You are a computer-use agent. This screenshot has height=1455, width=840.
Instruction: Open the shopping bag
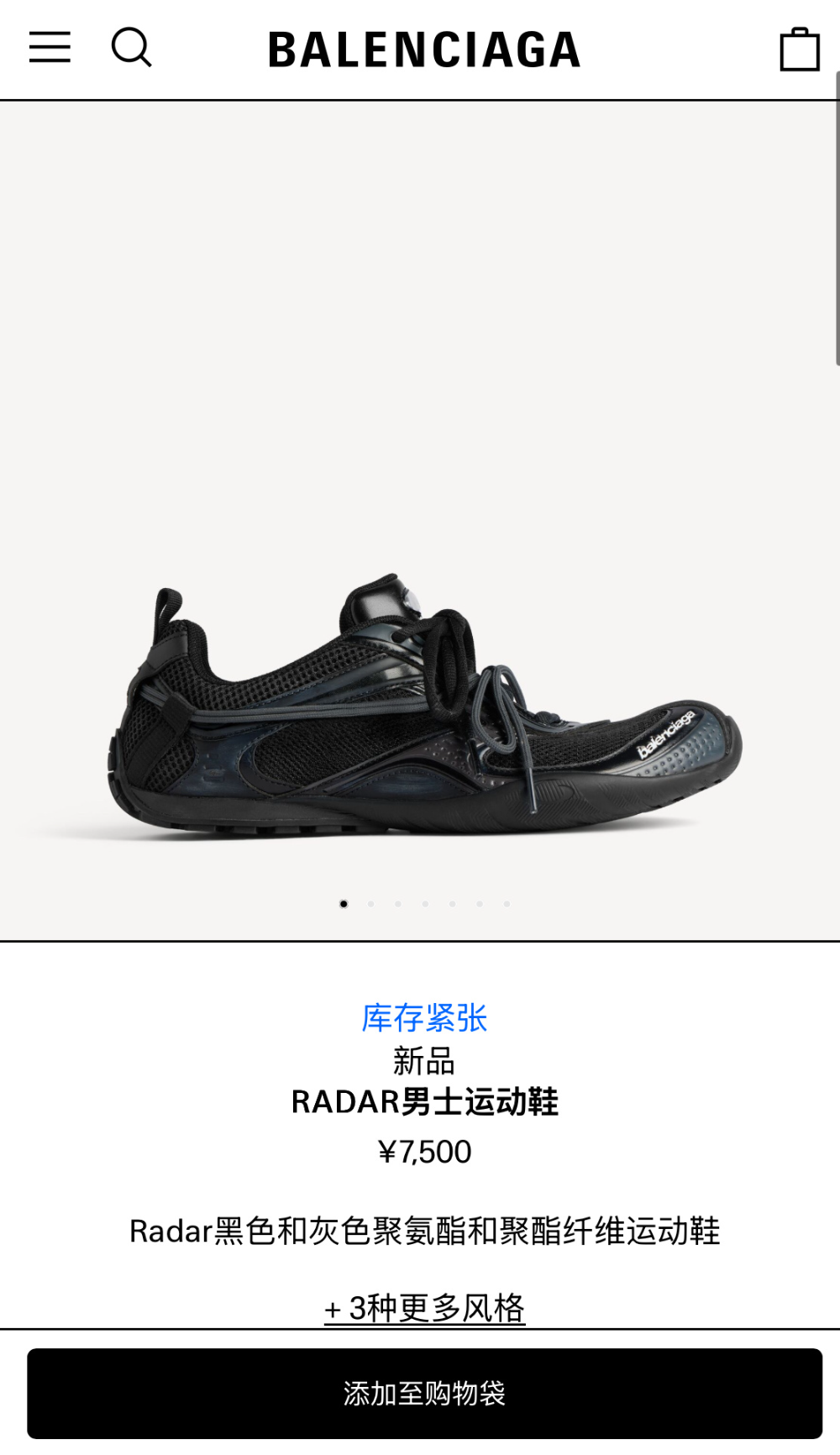[x=799, y=49]
